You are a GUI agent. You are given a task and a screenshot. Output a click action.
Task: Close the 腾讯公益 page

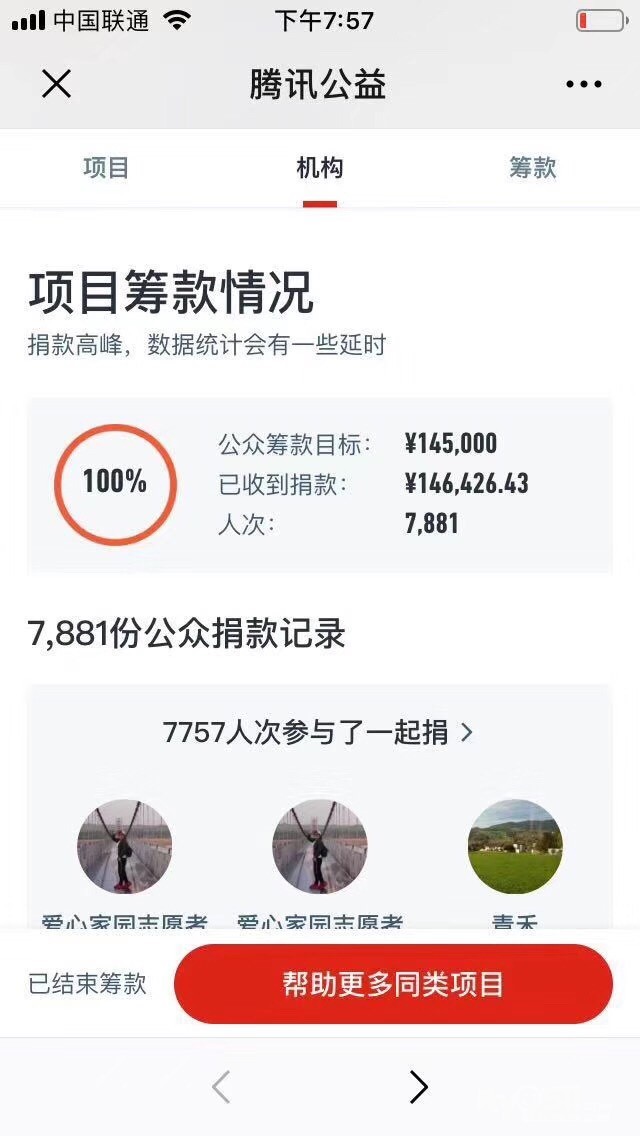pyautogui.click(x=56, y=85)
